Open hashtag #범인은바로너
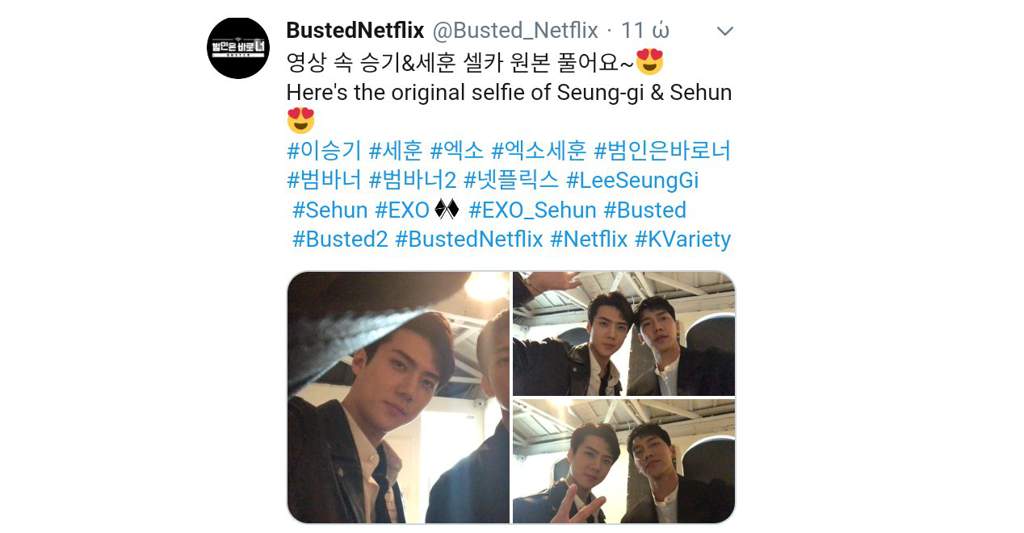The height and width of the screenshot is (533, 1024). pos(662,151)
